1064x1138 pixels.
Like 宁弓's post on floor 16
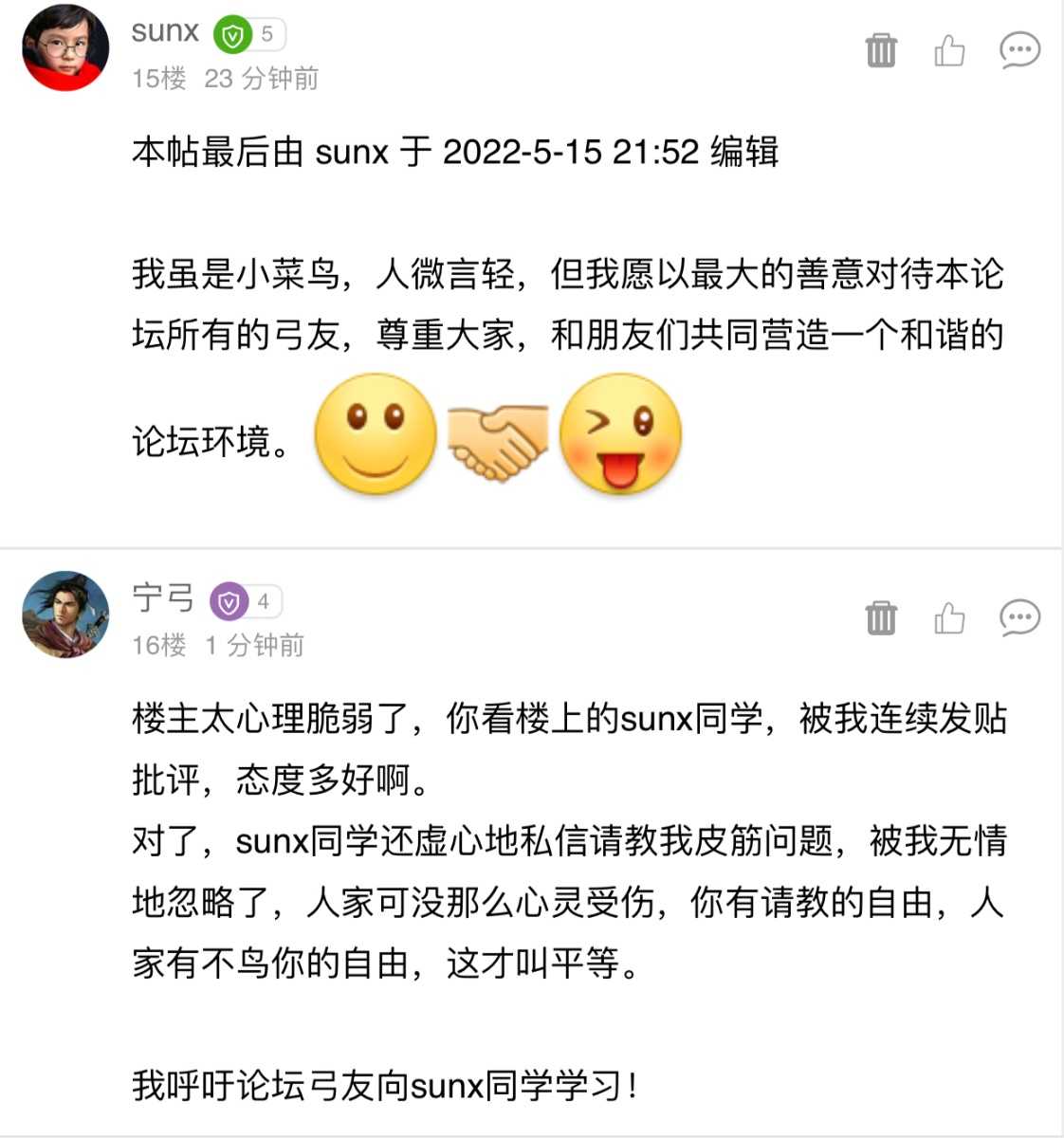click(949, 617)
